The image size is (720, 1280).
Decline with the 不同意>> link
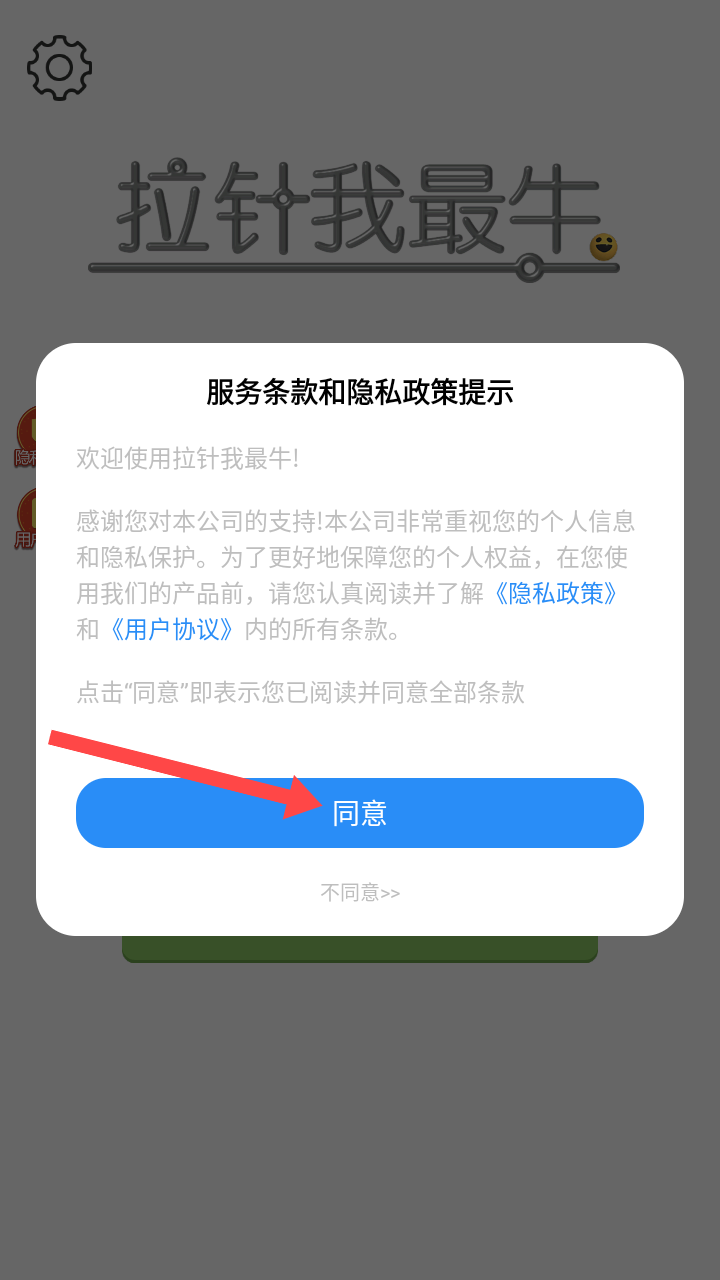(360, 893)
